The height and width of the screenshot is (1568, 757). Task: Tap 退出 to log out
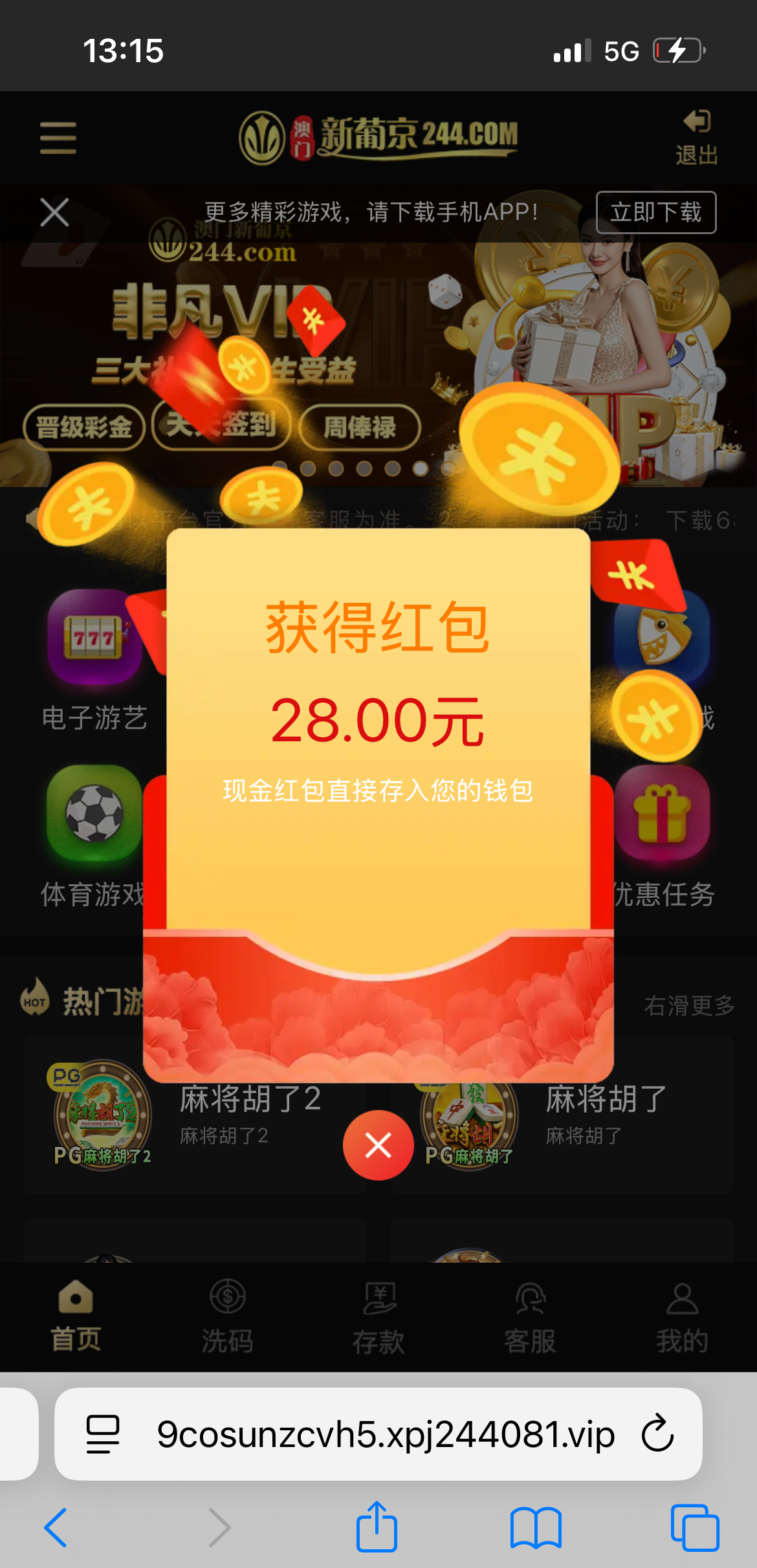696,138
